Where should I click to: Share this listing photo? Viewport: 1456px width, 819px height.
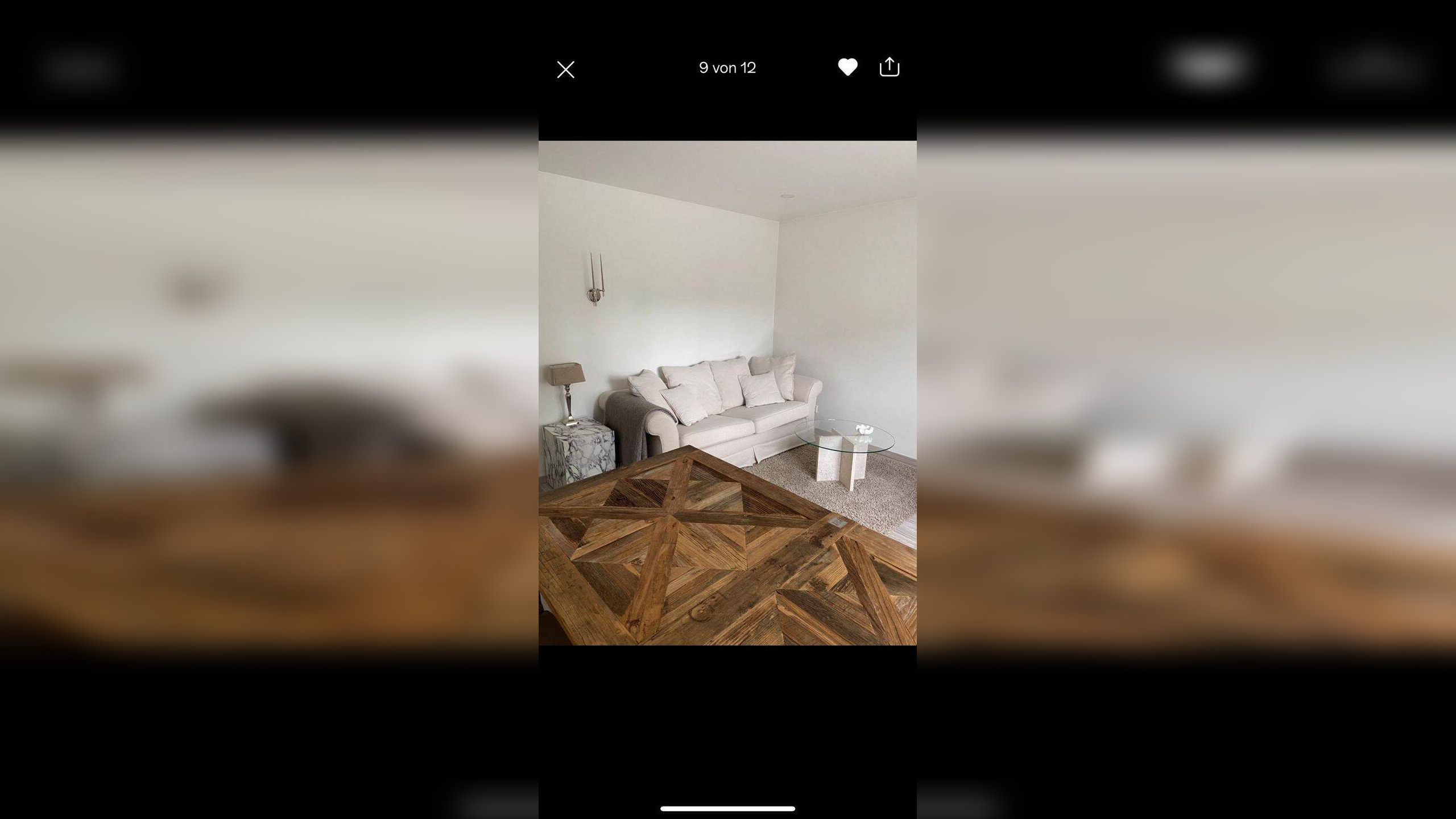[x=890, y=67]
